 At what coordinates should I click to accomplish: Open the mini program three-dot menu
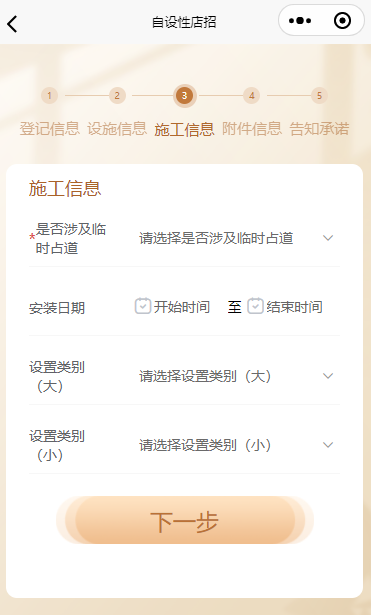[x=300, y=21]
